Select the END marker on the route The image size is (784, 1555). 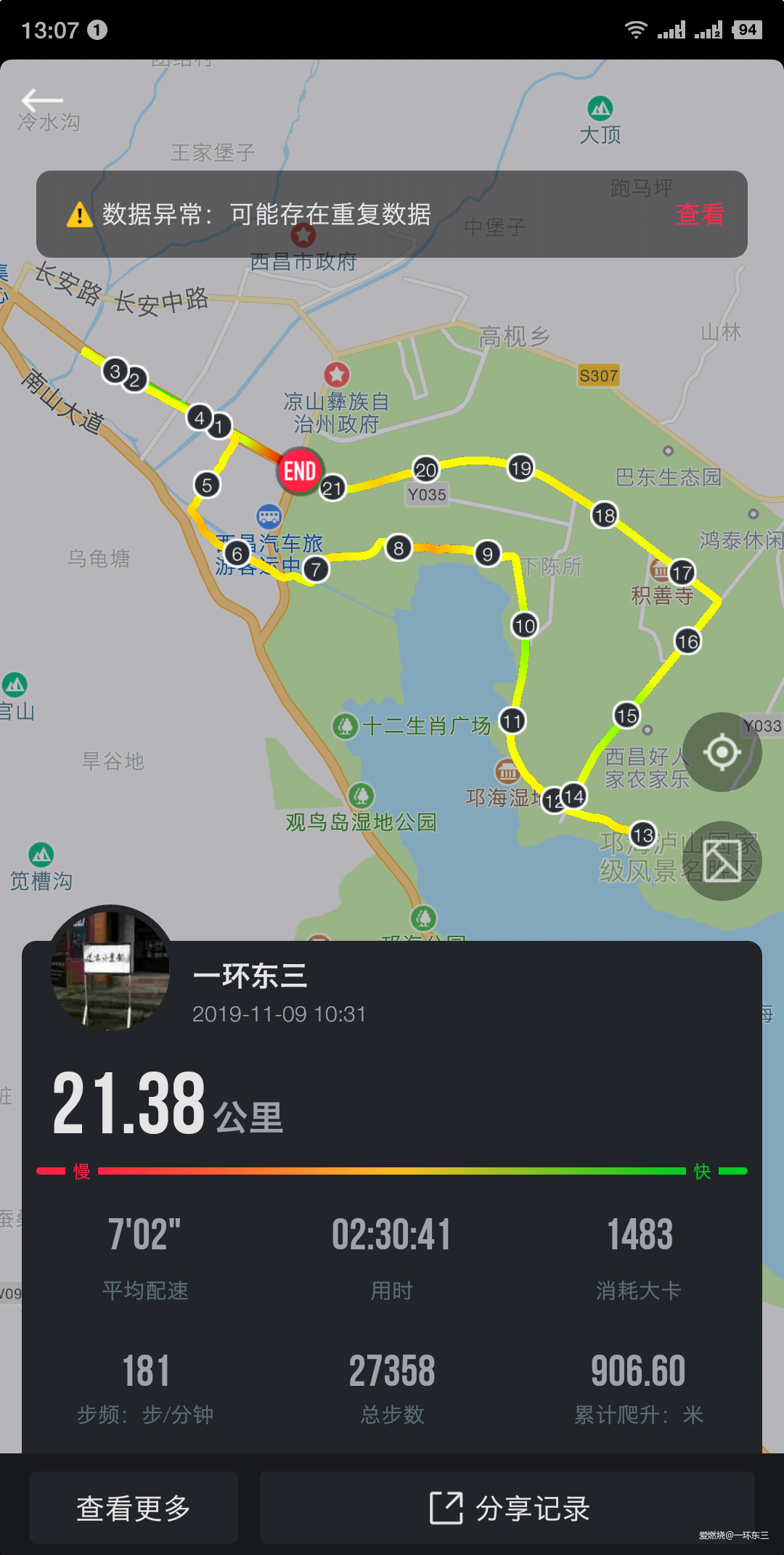(x=300, y=471)
